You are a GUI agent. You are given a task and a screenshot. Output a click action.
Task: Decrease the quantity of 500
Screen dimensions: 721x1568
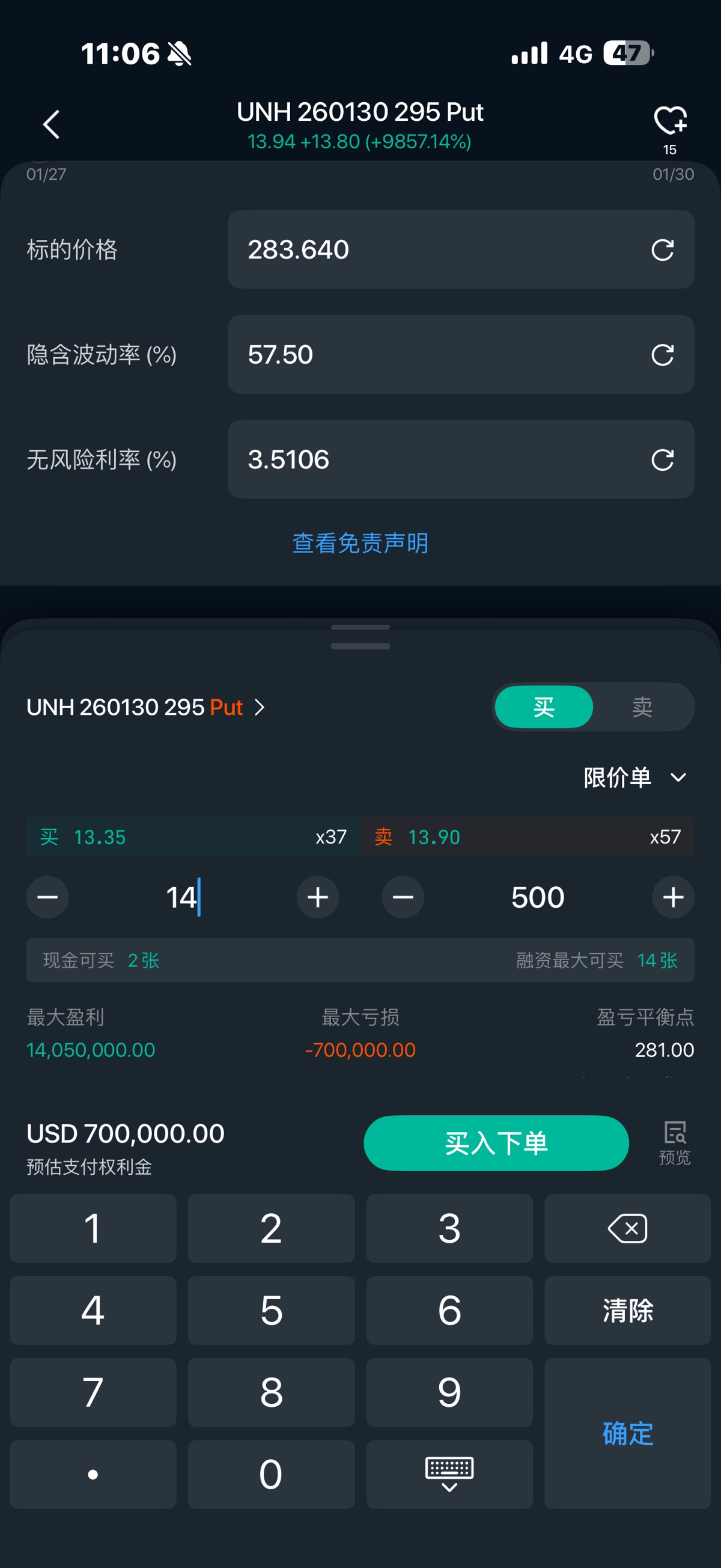[x=403, y=897]
